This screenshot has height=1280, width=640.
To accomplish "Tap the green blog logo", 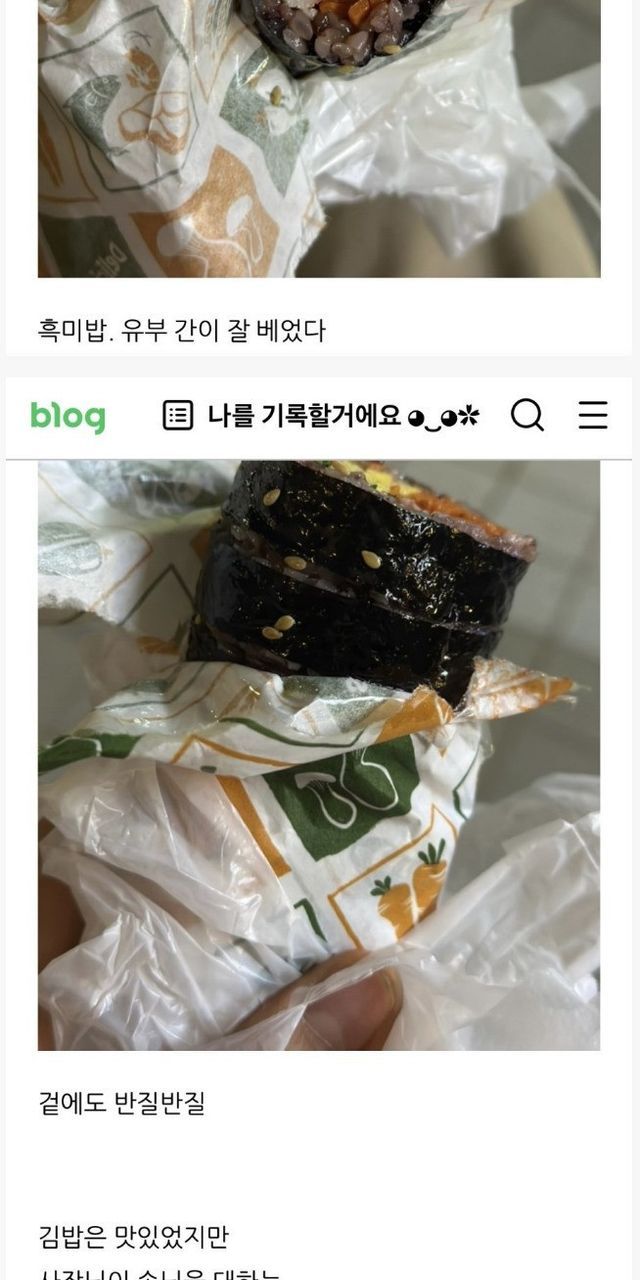I will click(68, 416).
